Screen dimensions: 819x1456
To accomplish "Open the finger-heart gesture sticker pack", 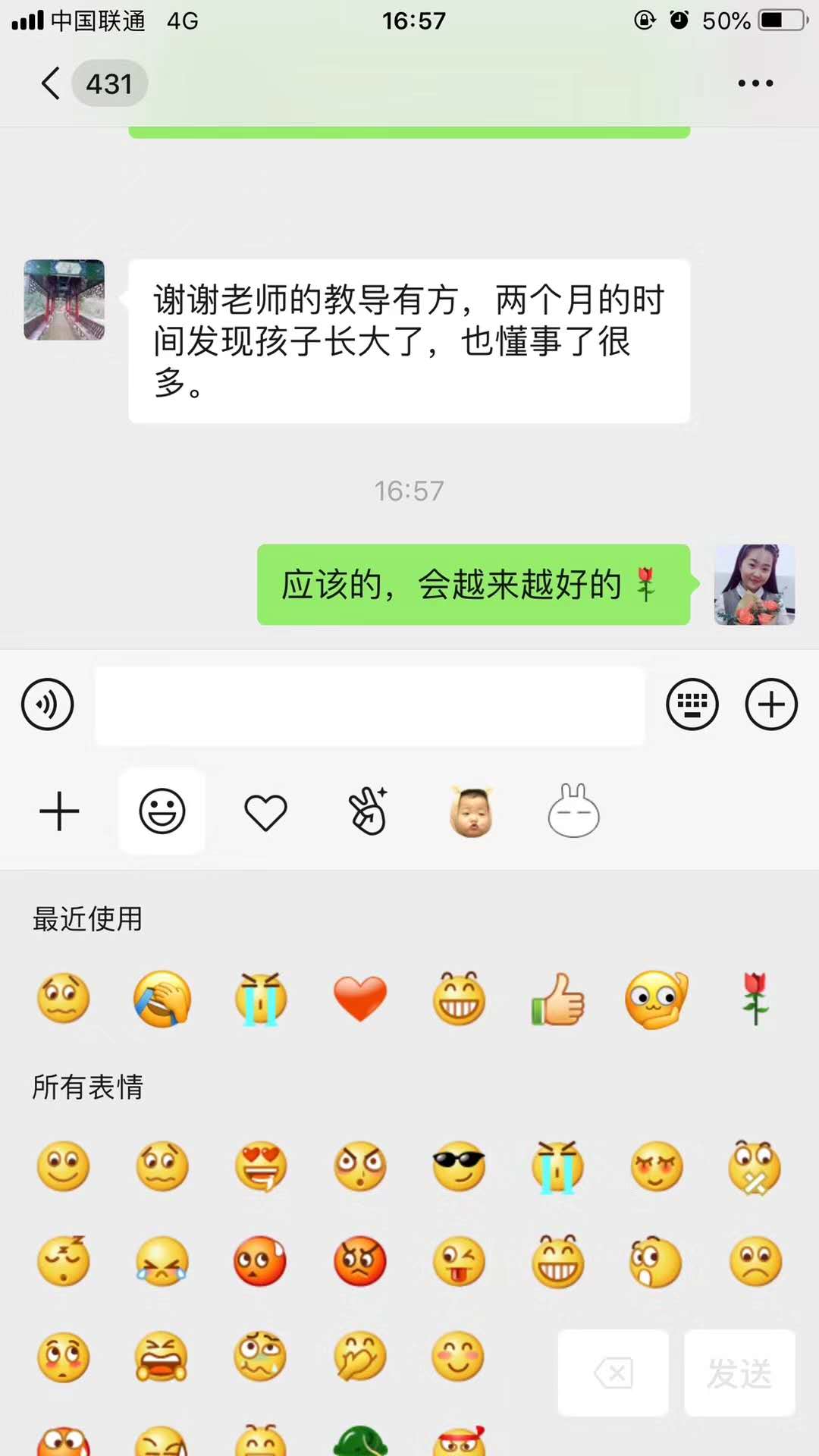I will [367, 811].
